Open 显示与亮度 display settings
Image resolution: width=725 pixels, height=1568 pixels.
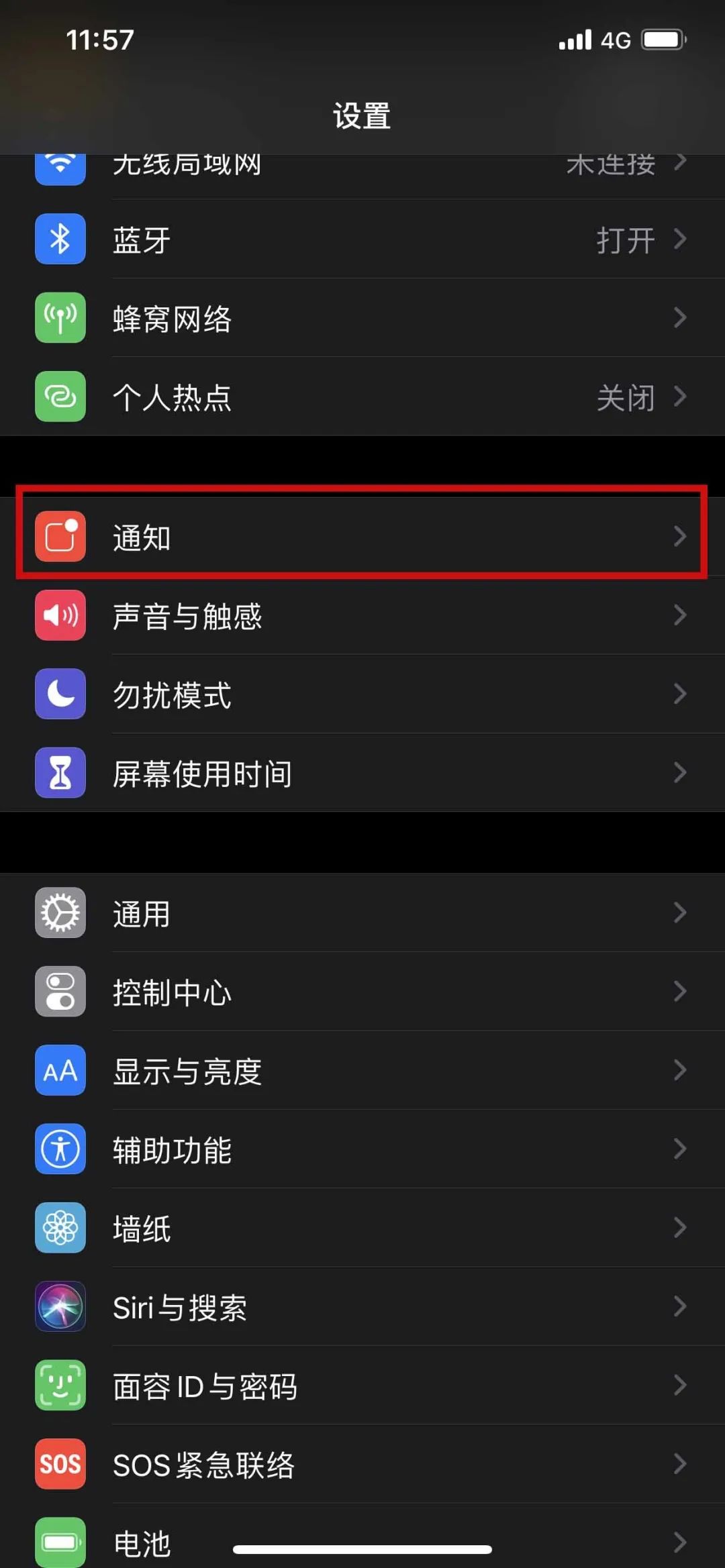[x=362, y=1071]
